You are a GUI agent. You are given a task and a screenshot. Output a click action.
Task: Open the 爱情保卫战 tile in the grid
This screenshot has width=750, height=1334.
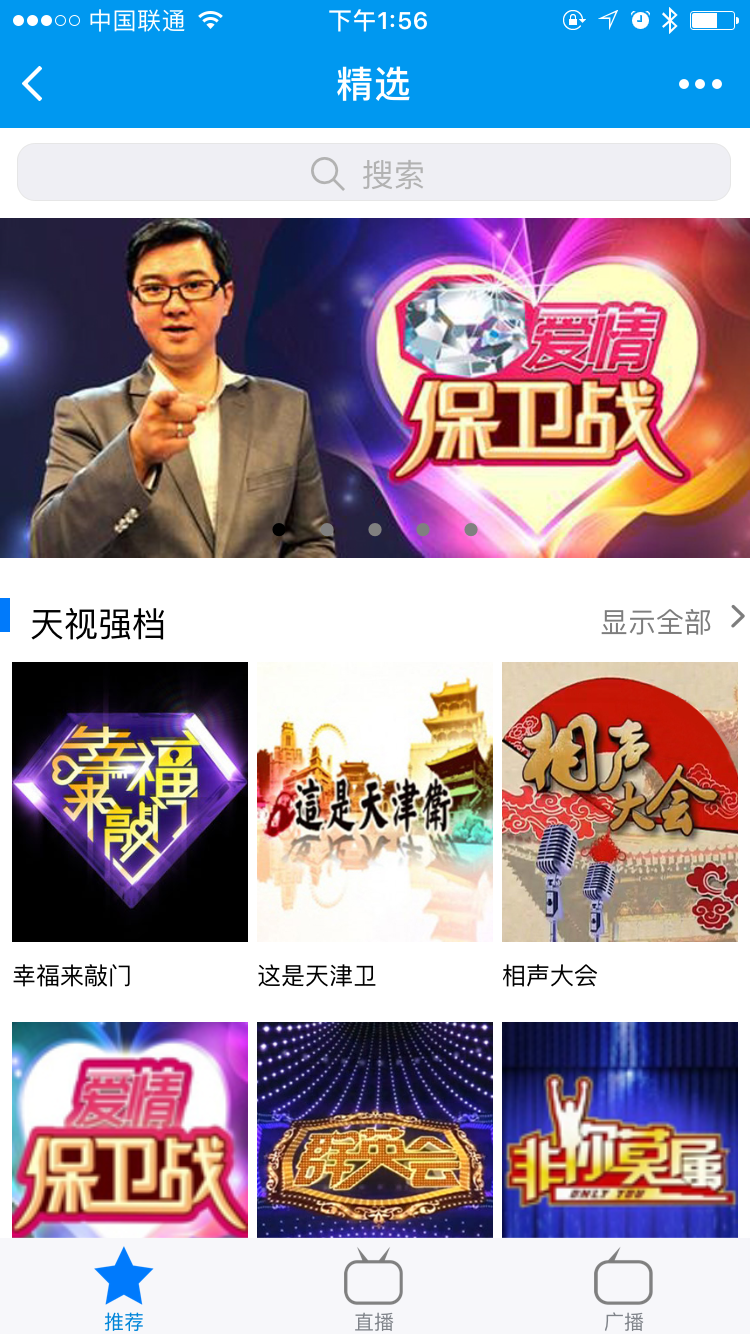click(130, 1130)
